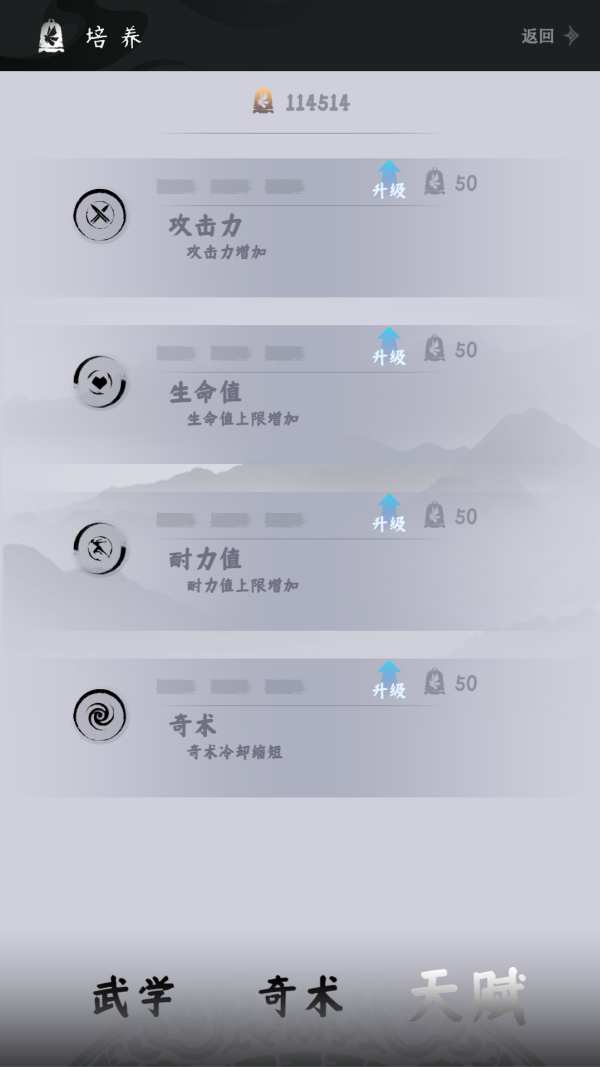Upgrade 耐力值 with the 升级 arrow

click(x=389, y=514)
